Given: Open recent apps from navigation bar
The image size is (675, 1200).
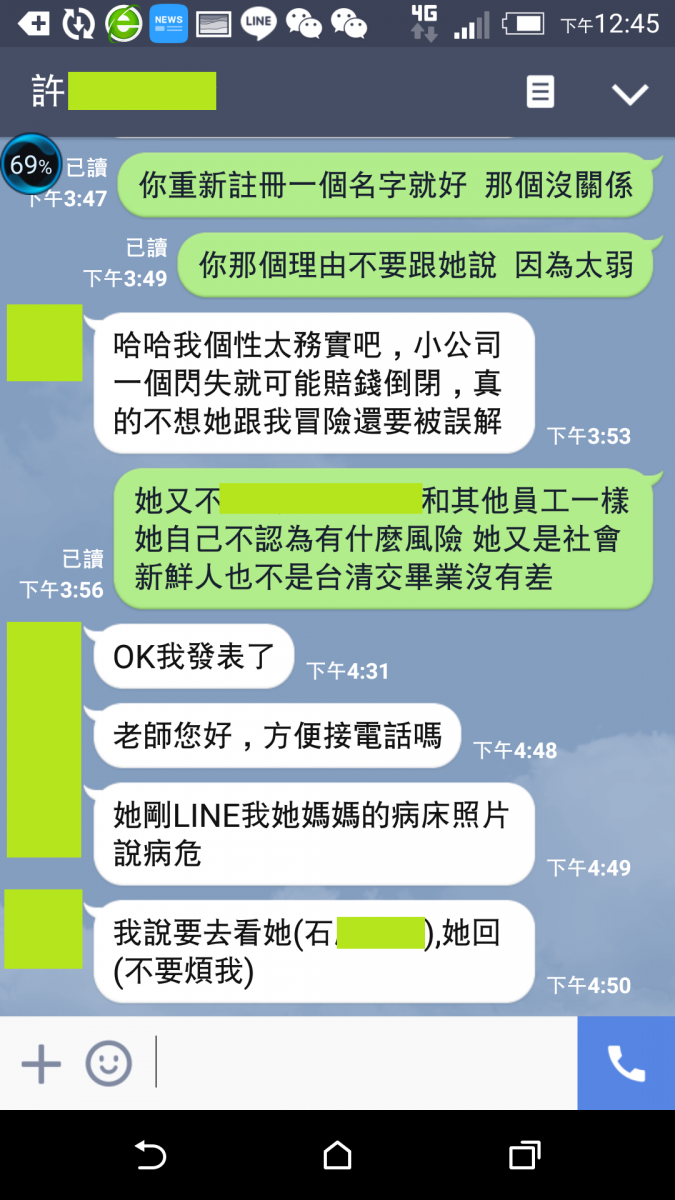Looking at the screenshot, I should (524, 1155).
